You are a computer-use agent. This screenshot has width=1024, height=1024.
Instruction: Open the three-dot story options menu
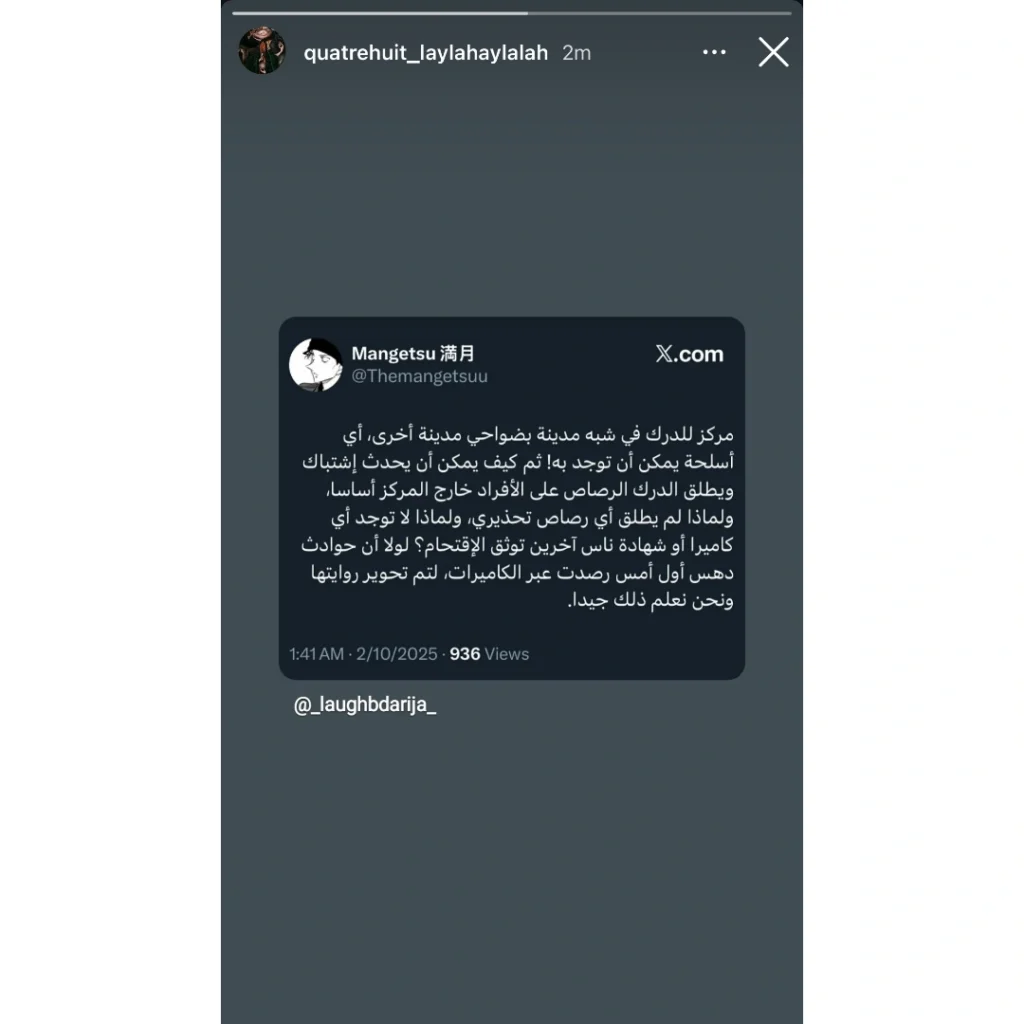point(714,52)
